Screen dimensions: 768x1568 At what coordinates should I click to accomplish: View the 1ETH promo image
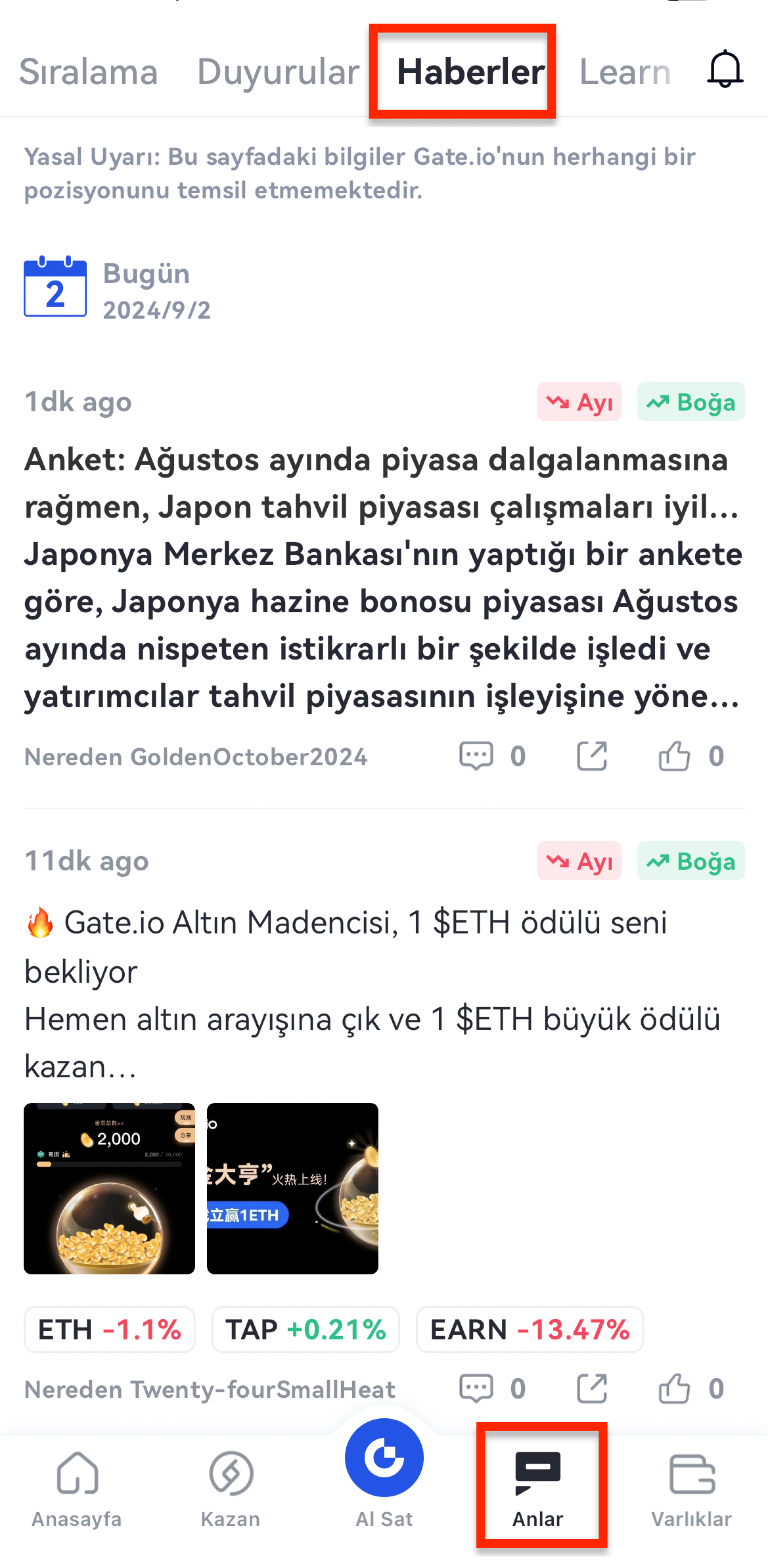click(x=292, y=1188)
